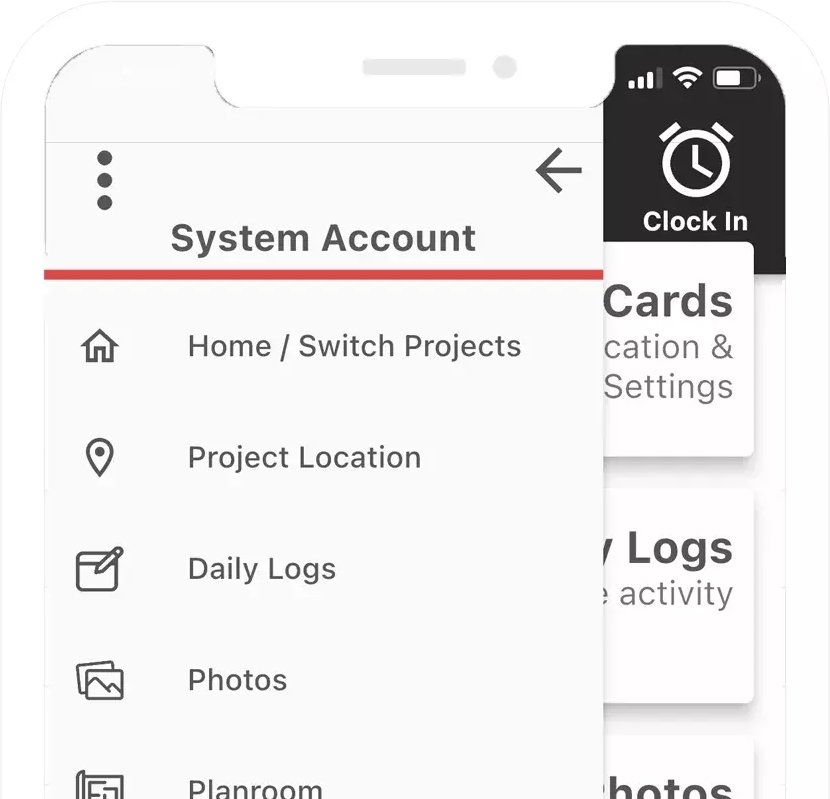
Task: Go to Home / Switch Projects
Action: tap(354, 346)
